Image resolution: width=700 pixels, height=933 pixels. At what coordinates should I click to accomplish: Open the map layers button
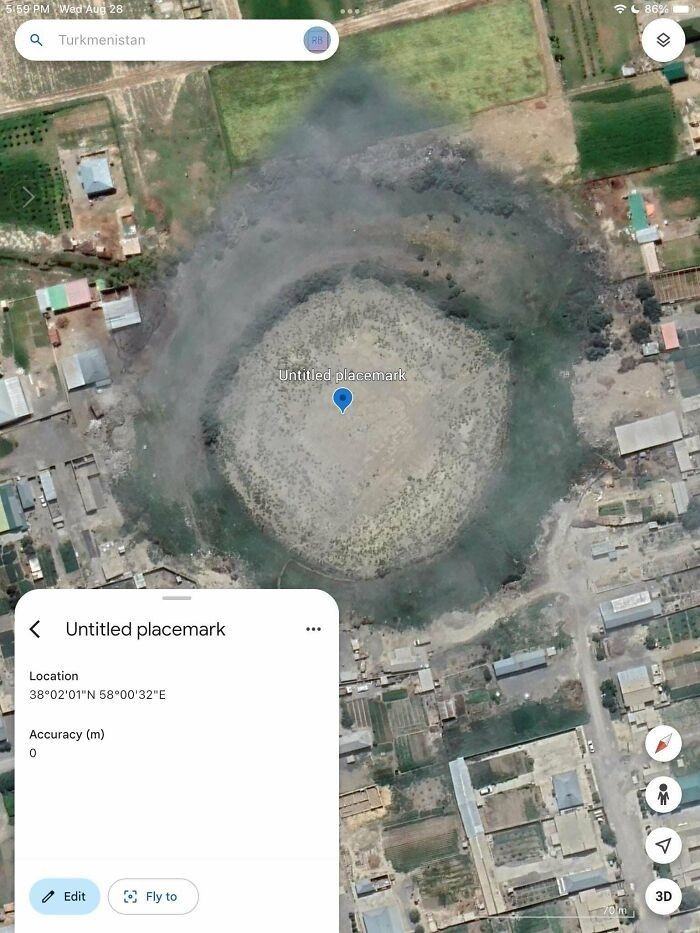point(663,40)
